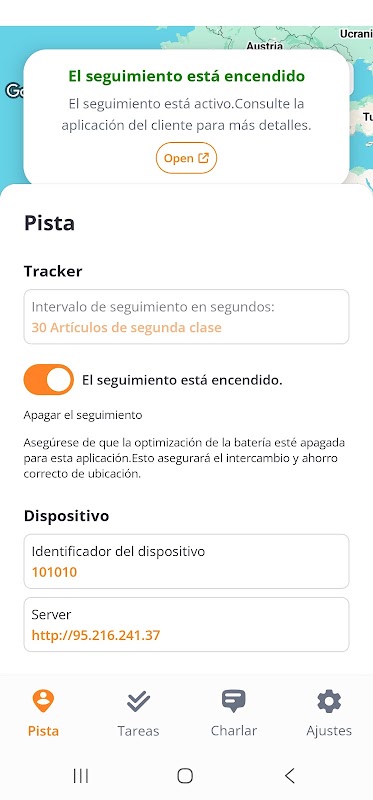The height and width of the screenshot is (800, 373).
Task: Tap the Open button in tracking banner
Action: 186,158
